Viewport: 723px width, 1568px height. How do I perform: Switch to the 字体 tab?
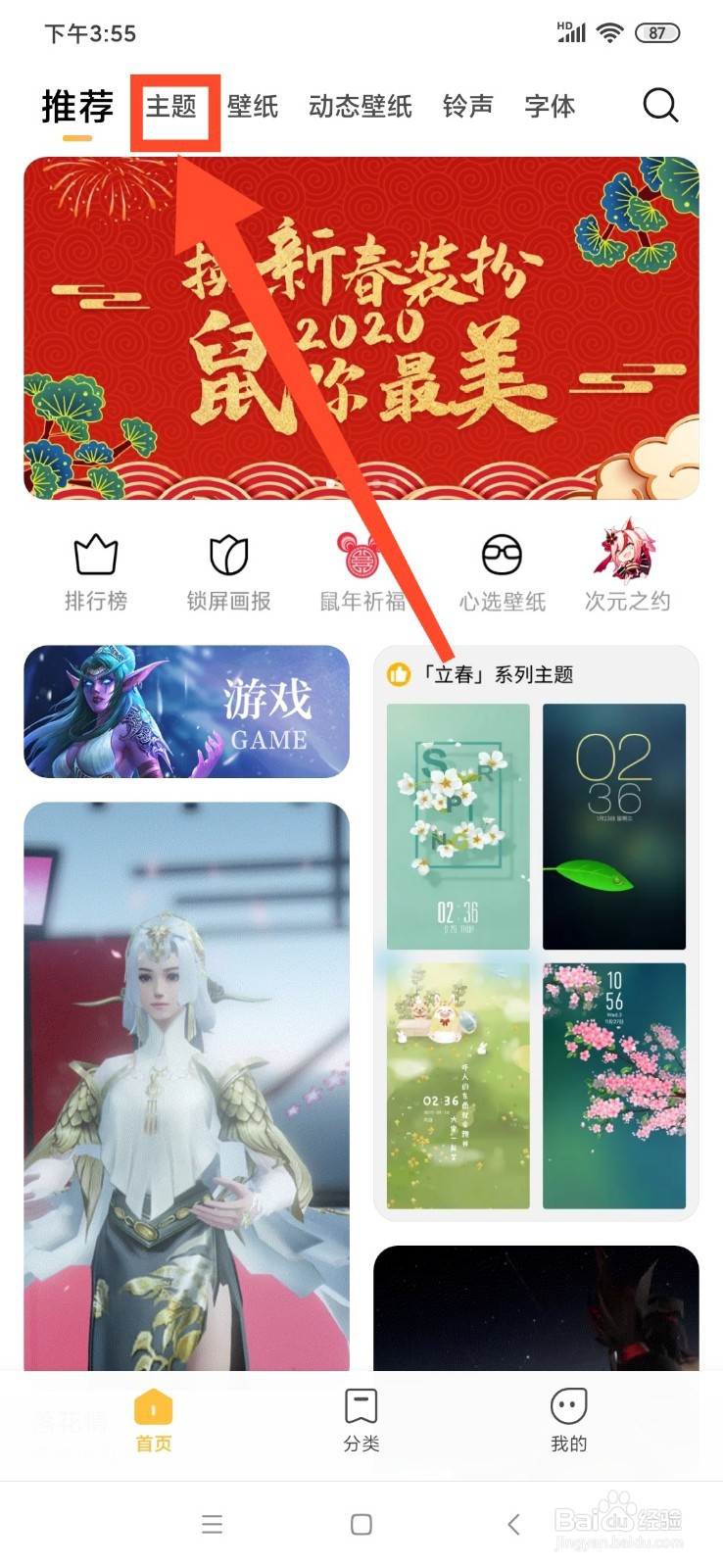point(551,106)
